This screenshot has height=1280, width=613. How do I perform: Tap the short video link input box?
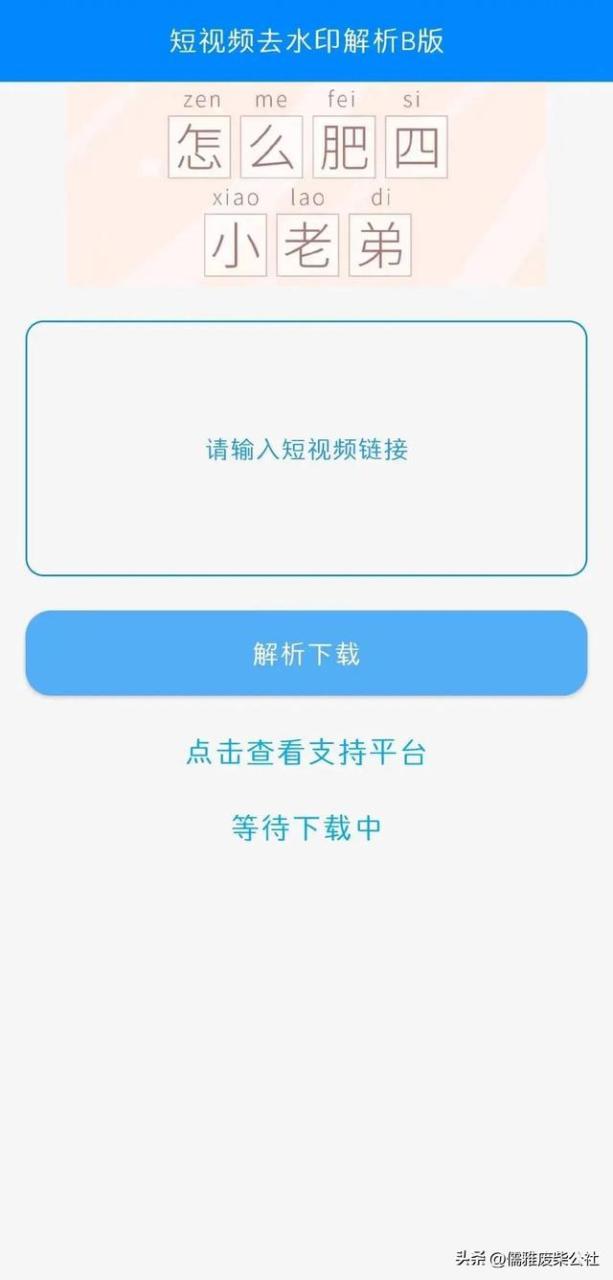306,448
